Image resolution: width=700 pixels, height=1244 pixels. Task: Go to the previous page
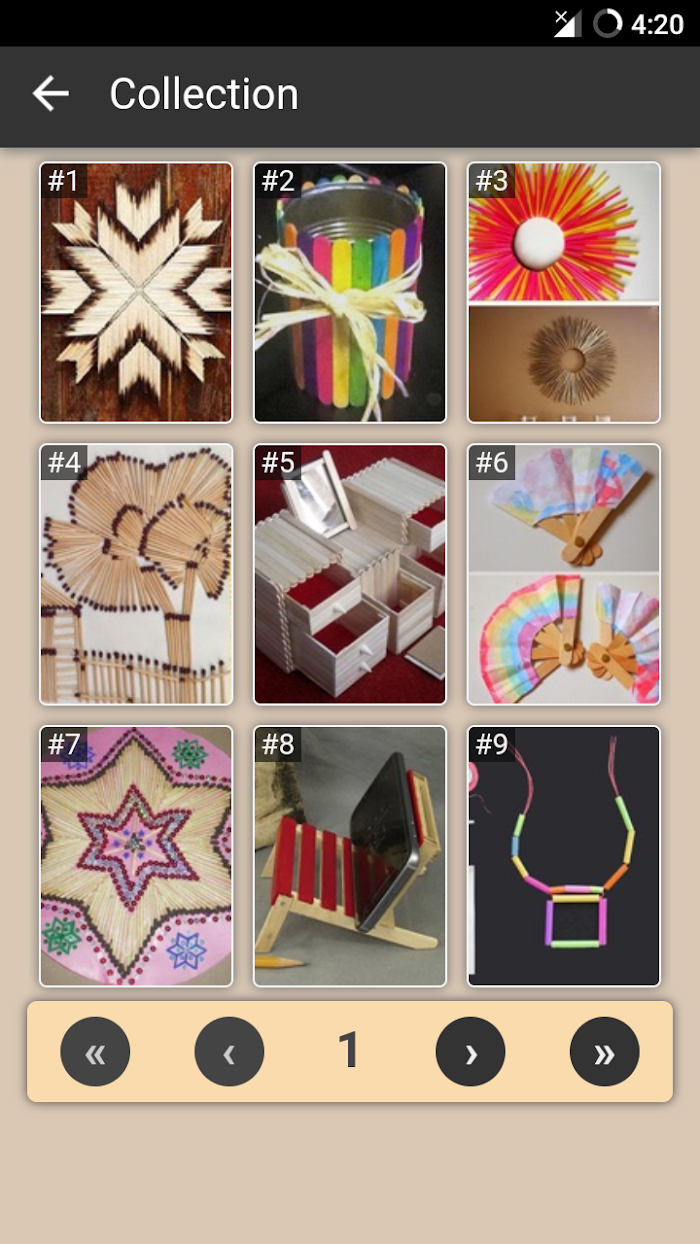[x=229, y=1052]
